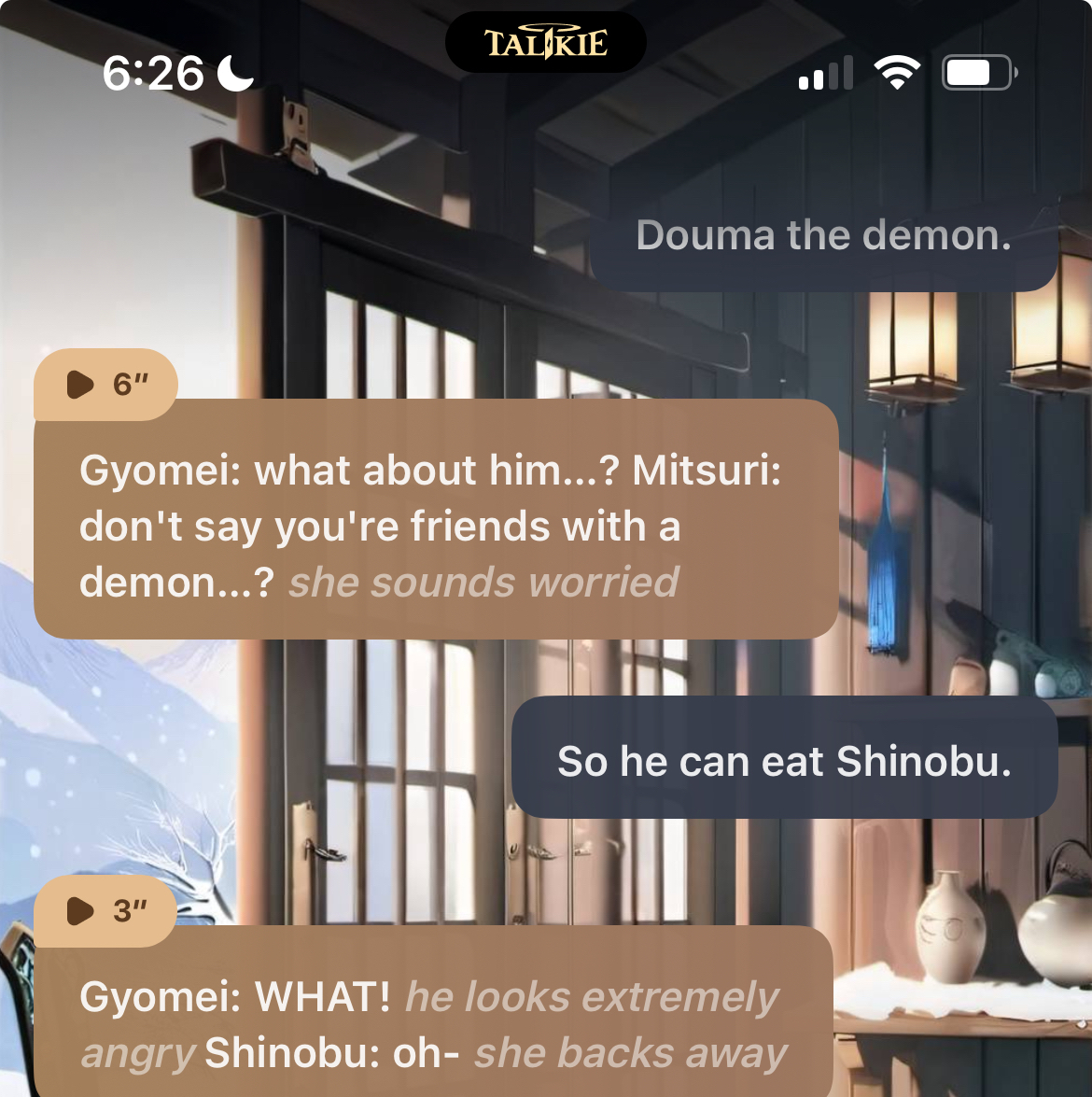Tap the Talkie pill at top

point(546,43)
